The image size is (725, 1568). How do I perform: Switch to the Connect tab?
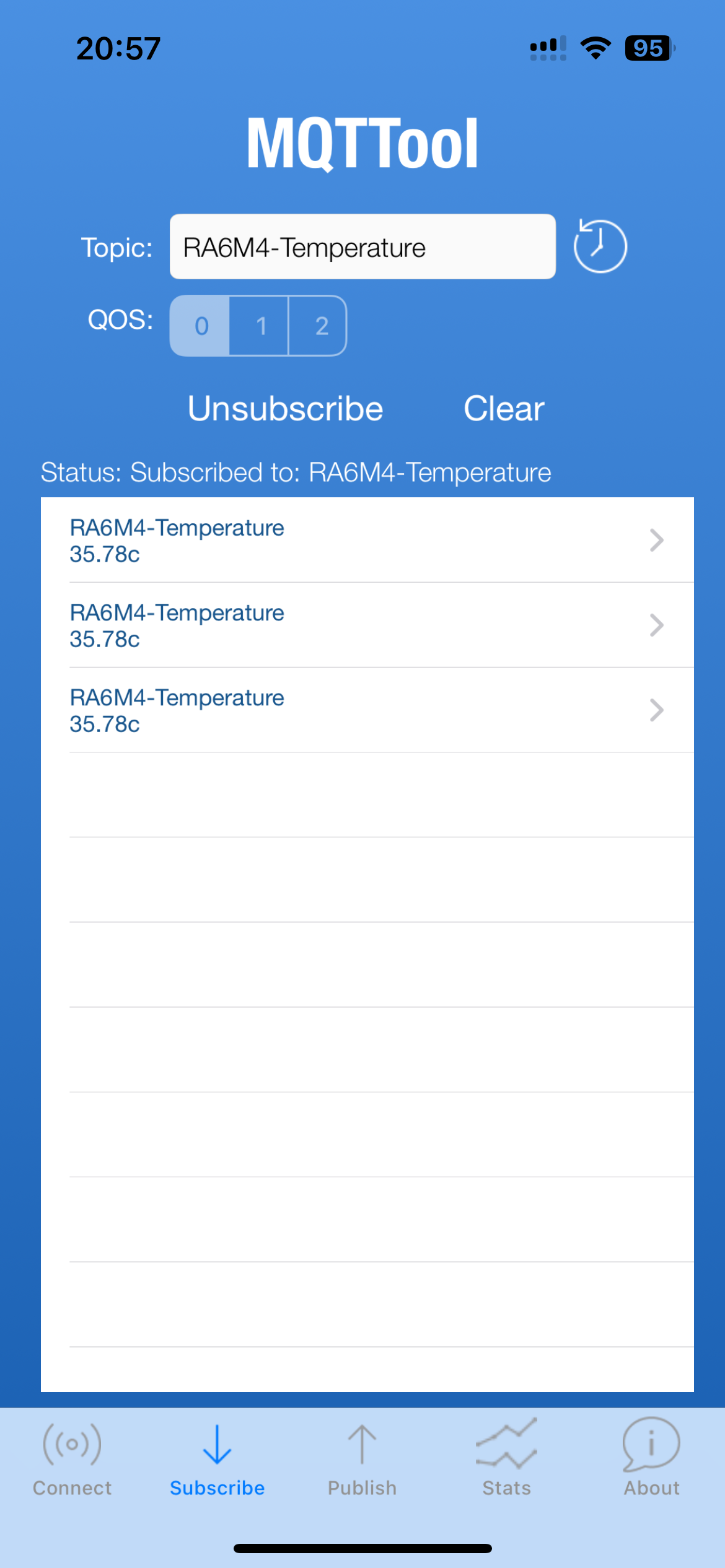pyautogui.click(x=72, y=1460)
